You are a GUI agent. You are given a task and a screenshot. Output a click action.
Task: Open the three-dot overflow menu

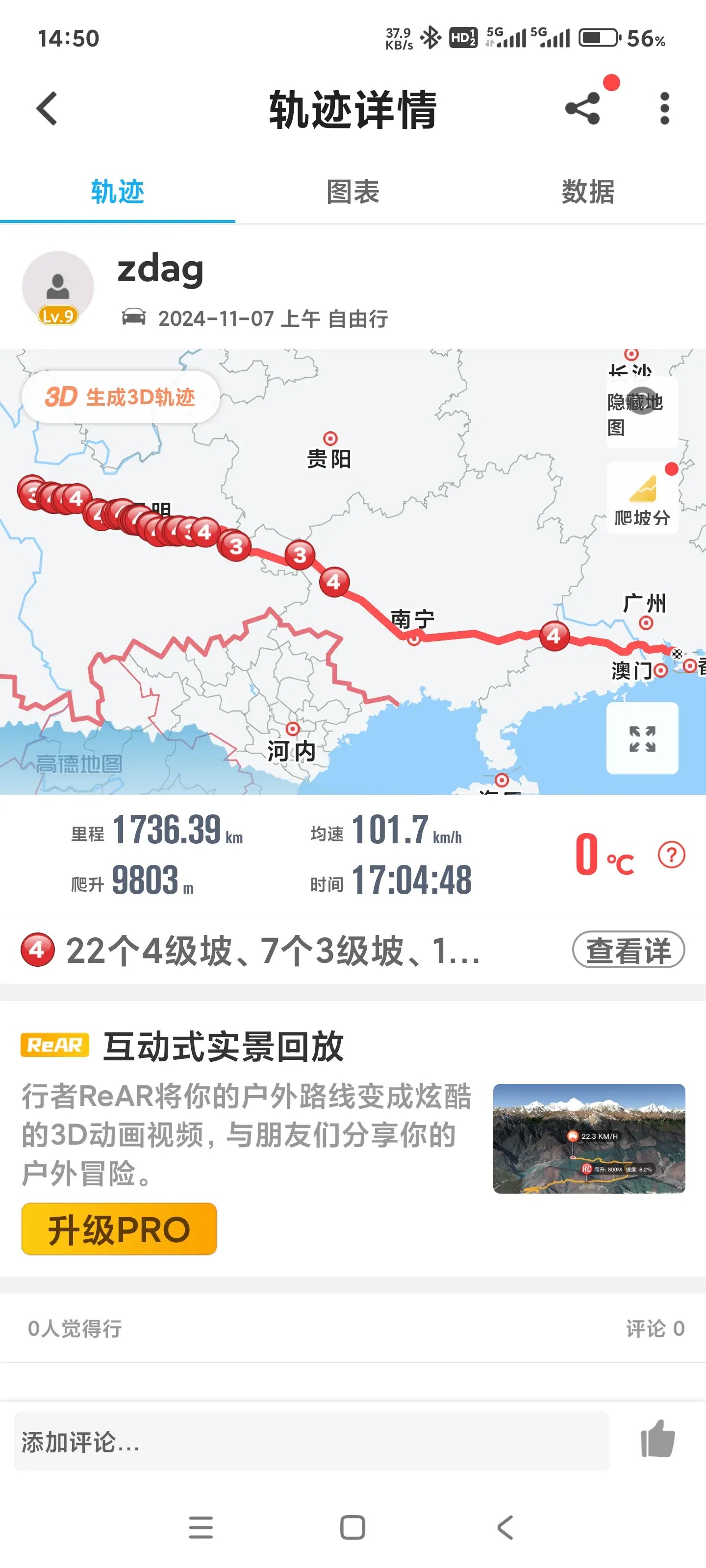(664, 109)
